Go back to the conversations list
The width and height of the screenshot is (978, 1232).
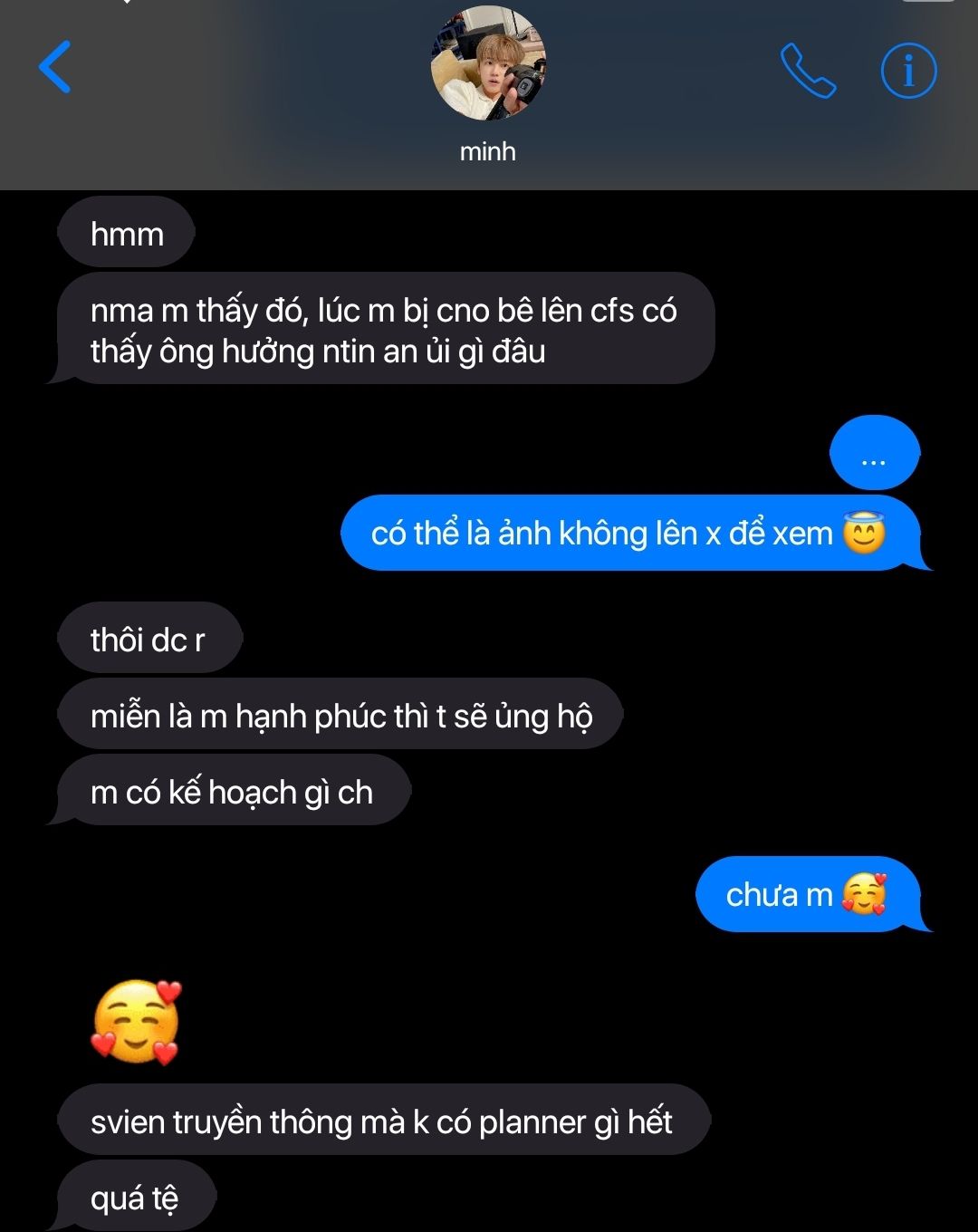(x=55, y=67)
